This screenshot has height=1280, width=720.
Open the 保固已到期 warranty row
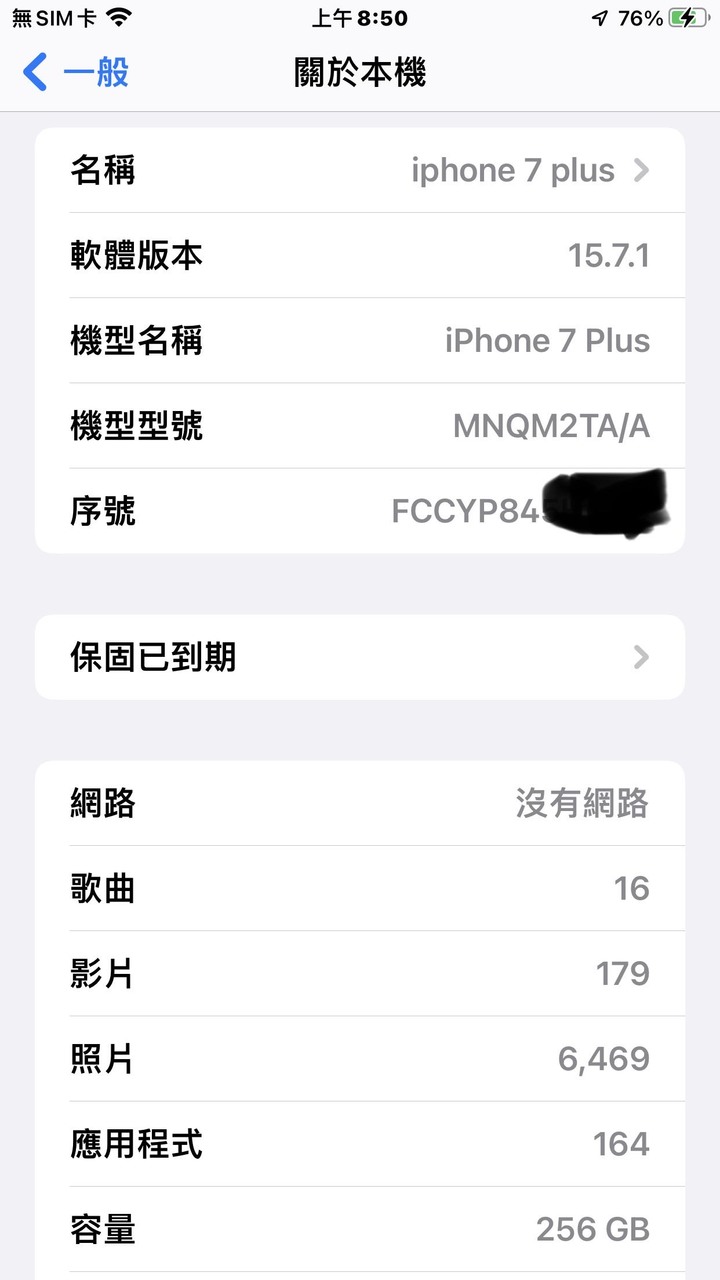[360, 657]
